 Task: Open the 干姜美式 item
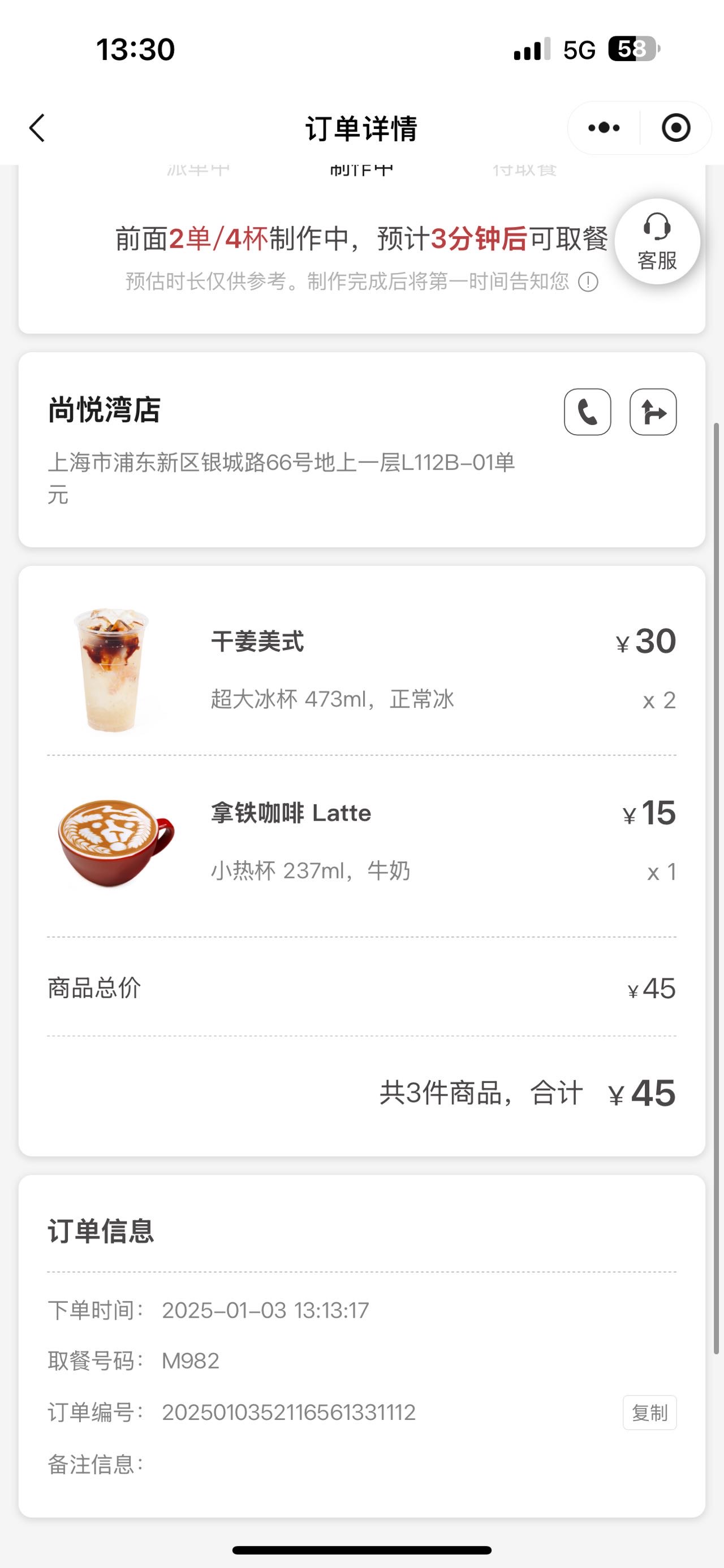[361, 670]
